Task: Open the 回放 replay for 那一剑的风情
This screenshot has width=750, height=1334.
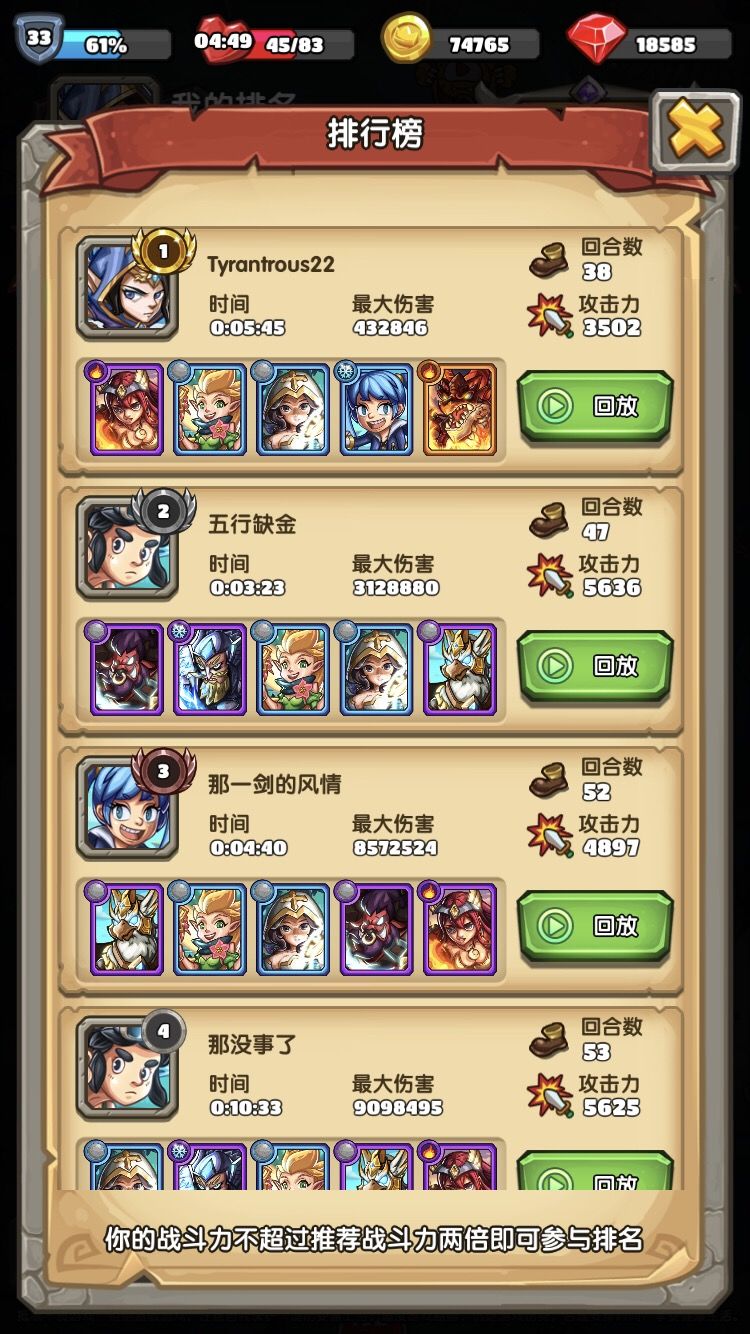Action: (594, 926)
